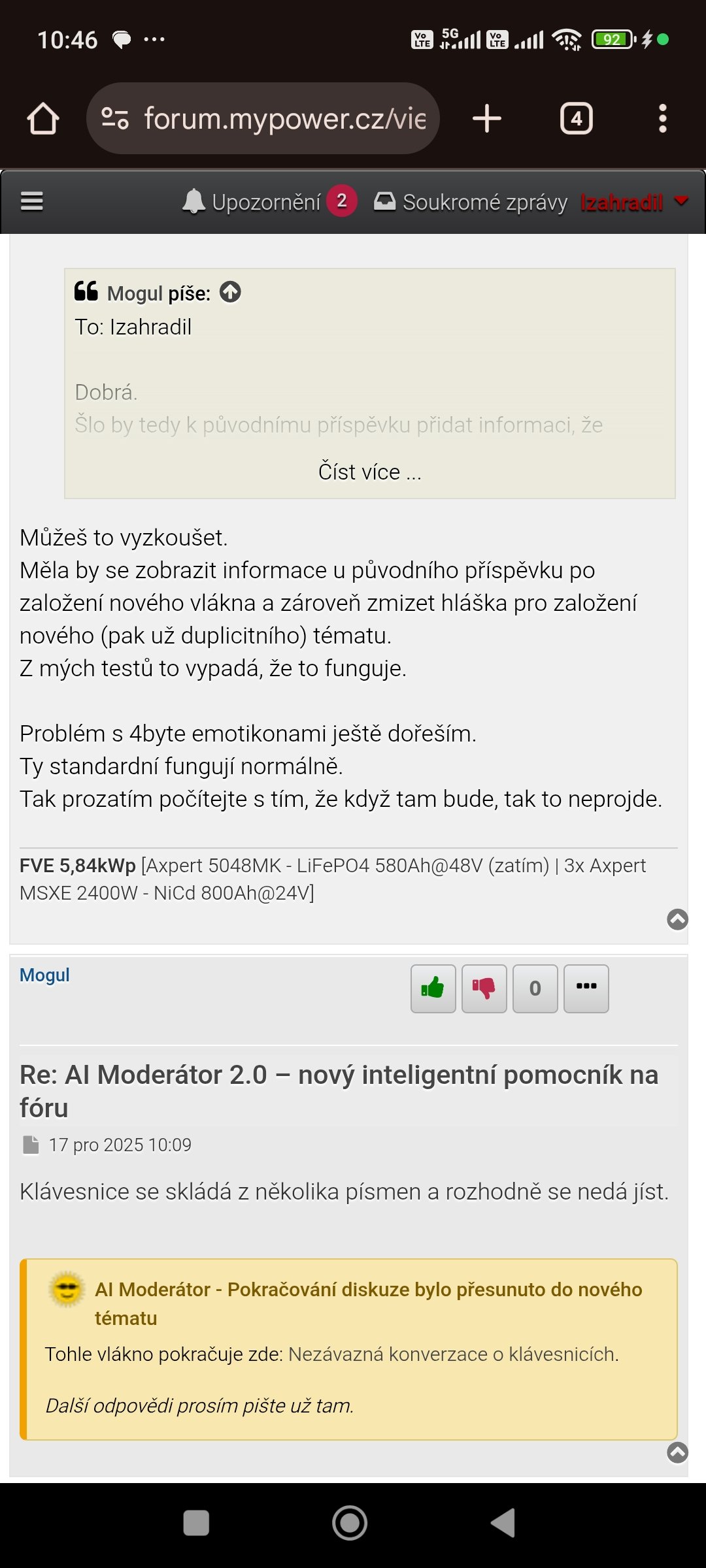Show the open tabs switcher
This screenshot has height=1568, width=706.
pos(577,119)
